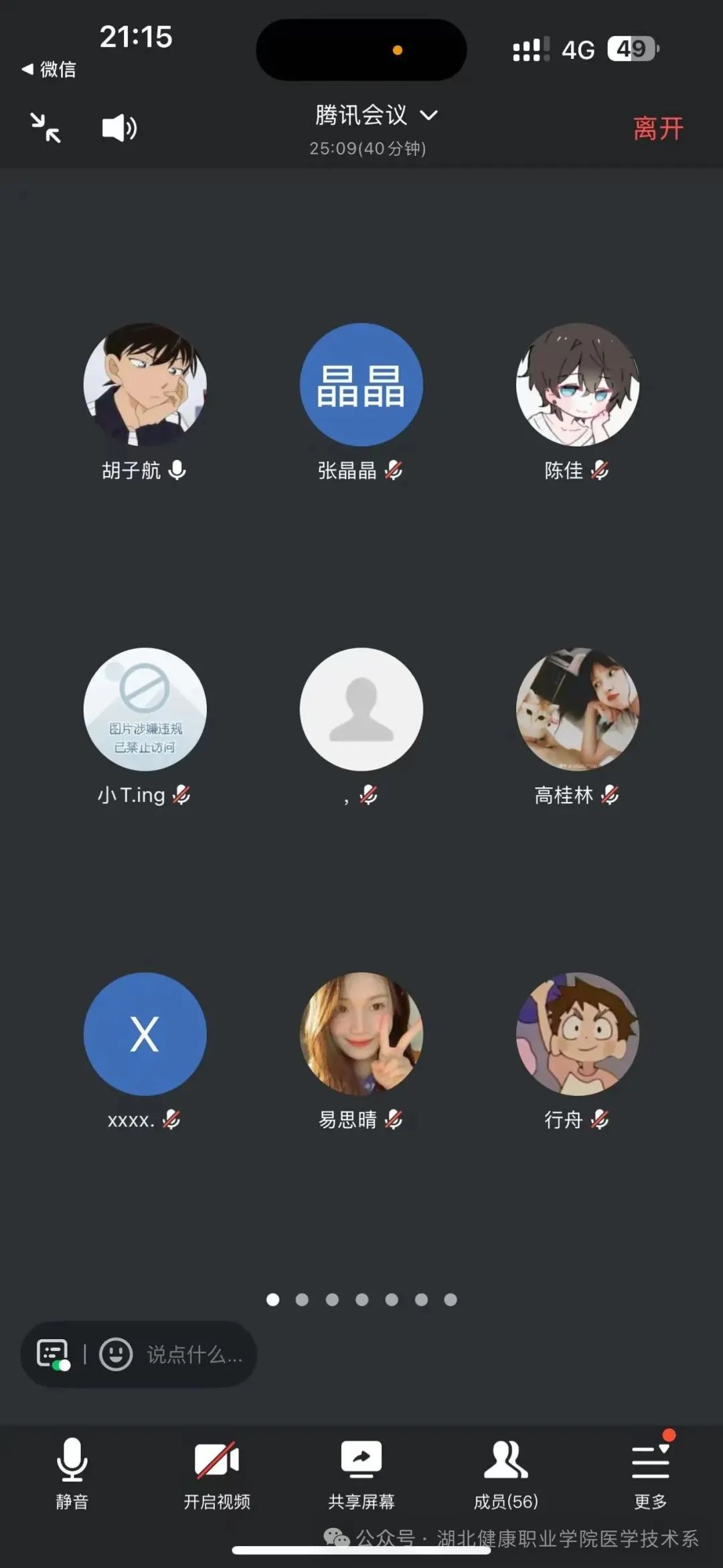Open the chat messages panel icon
Viewport: 723px width, 1568px height.
click(x=53, y=1355)
